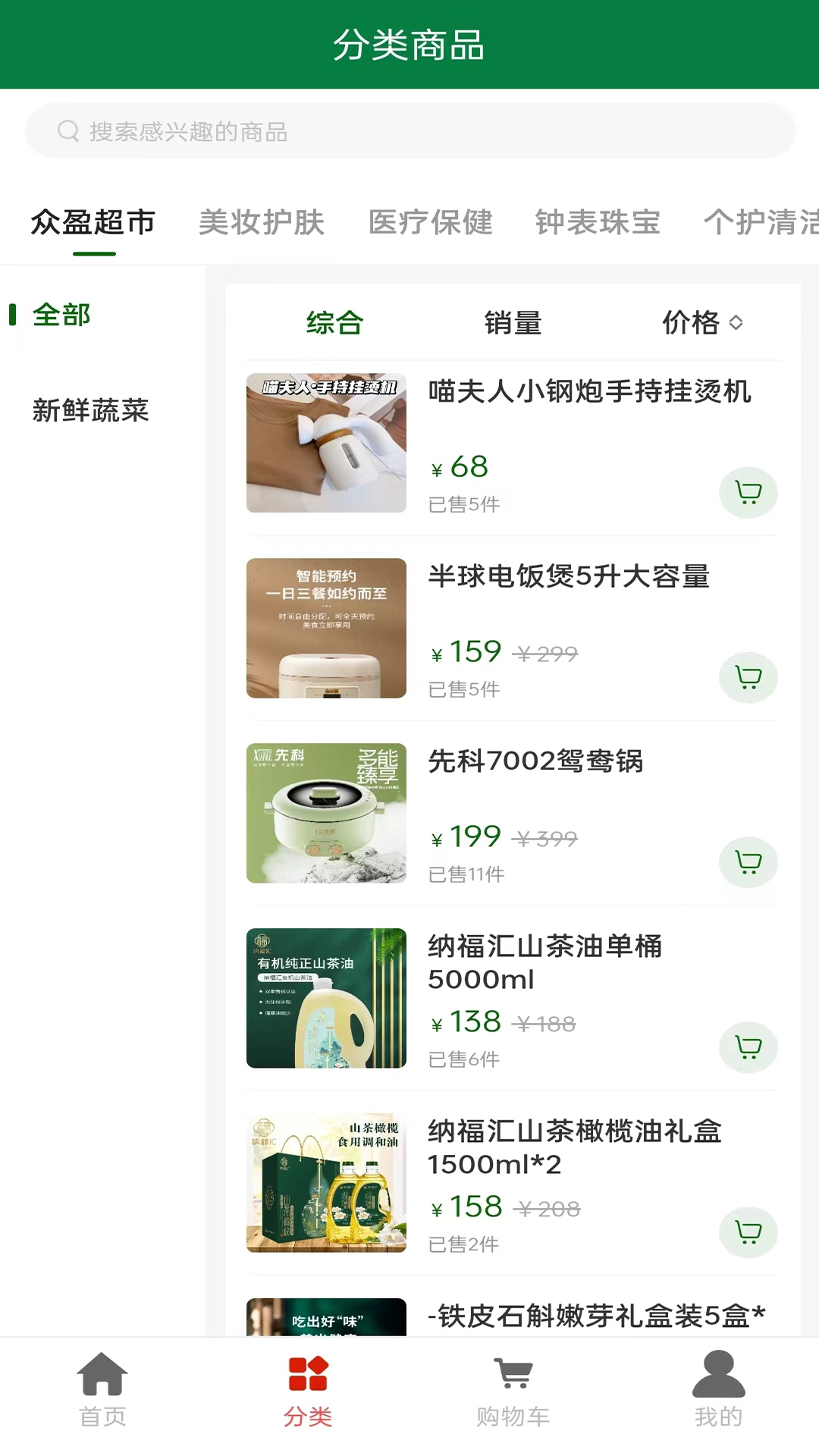Viewport: 819px width, 1456px height.
Task: Select 全部 in the left sidebar
Action: pos(61,315)
